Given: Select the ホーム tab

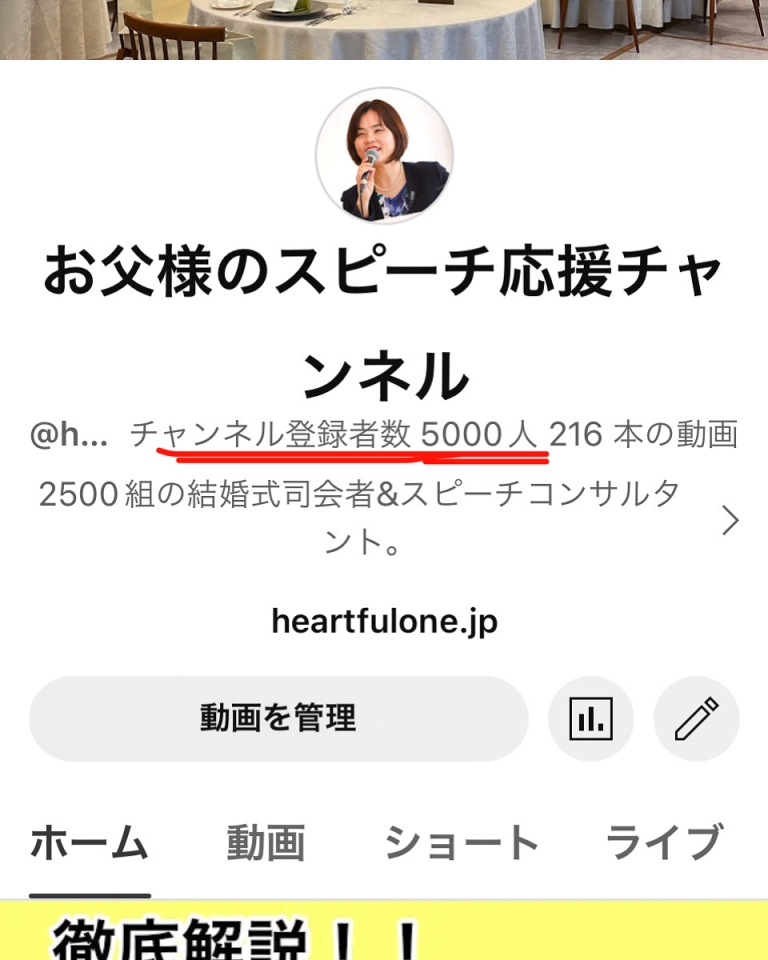Looking at the screenshot, I should 89,843.
